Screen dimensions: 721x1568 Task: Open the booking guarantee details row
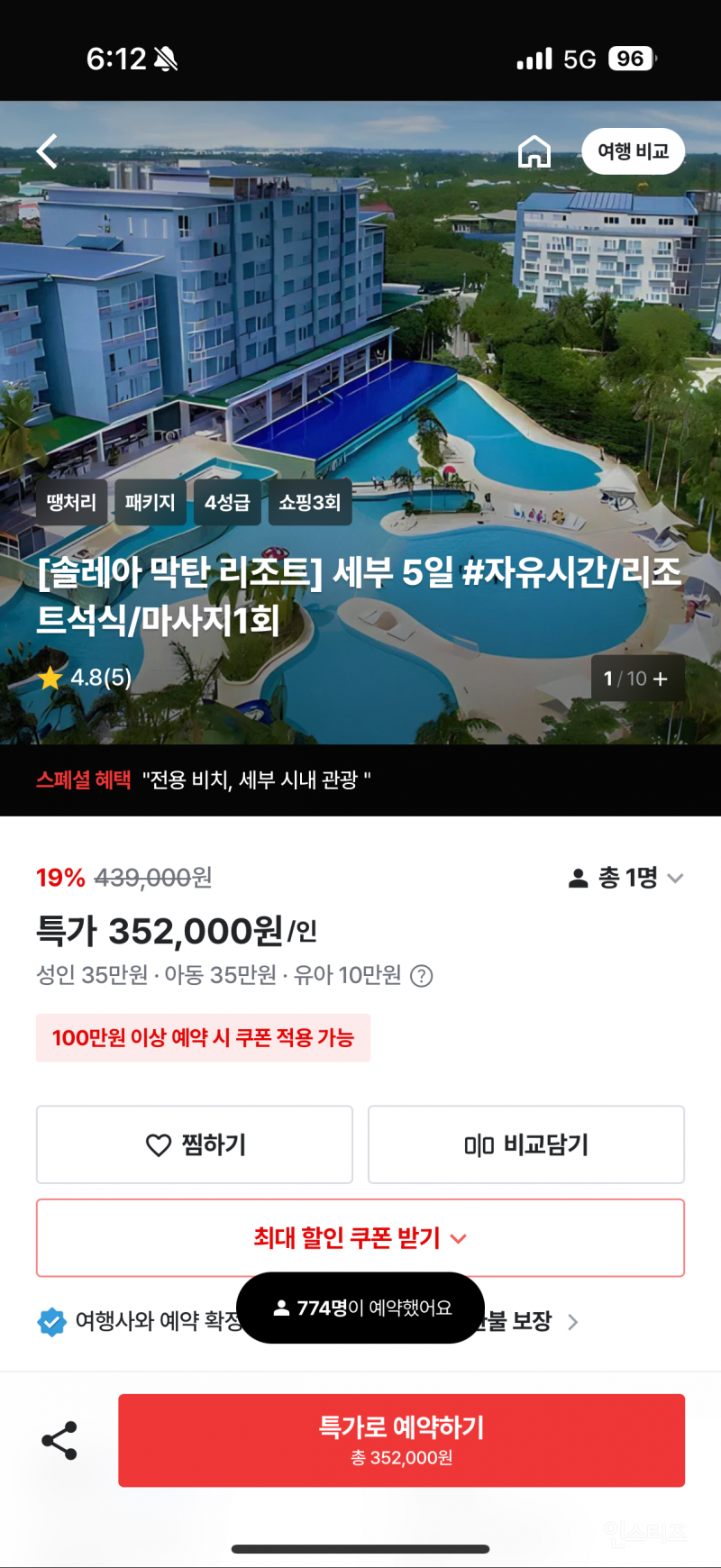[571, 1322]
